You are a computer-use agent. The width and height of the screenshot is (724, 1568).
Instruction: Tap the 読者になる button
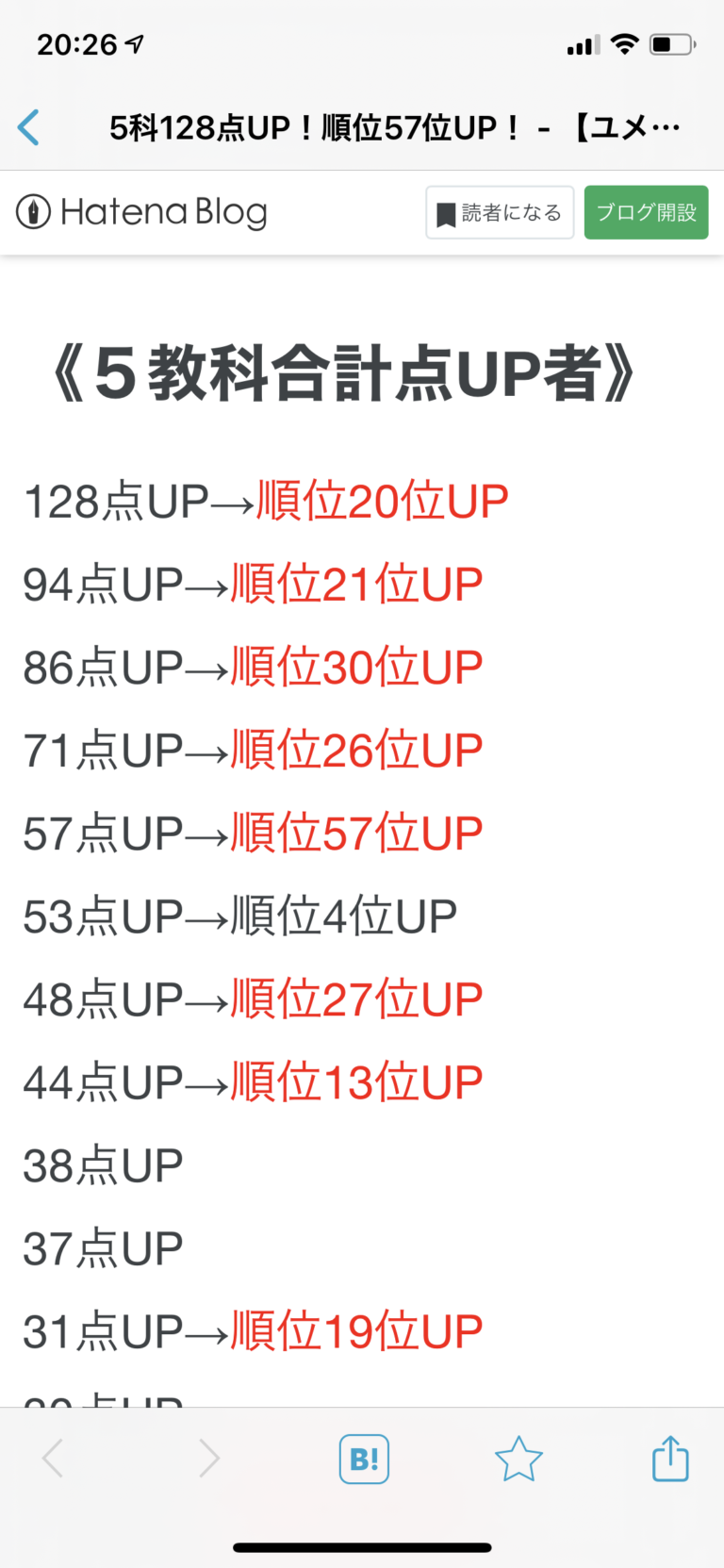point(500,213)
